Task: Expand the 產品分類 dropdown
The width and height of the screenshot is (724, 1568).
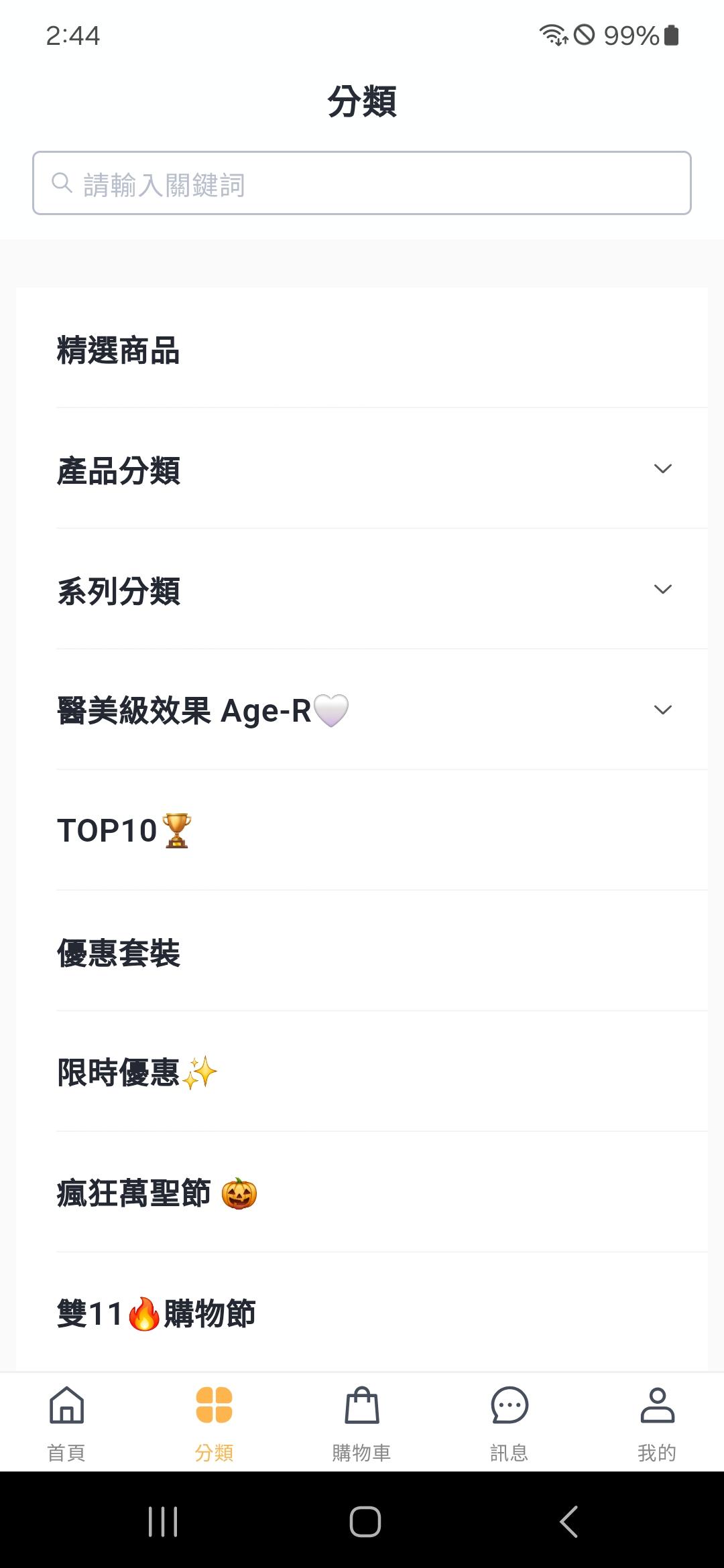Action: 663,469
